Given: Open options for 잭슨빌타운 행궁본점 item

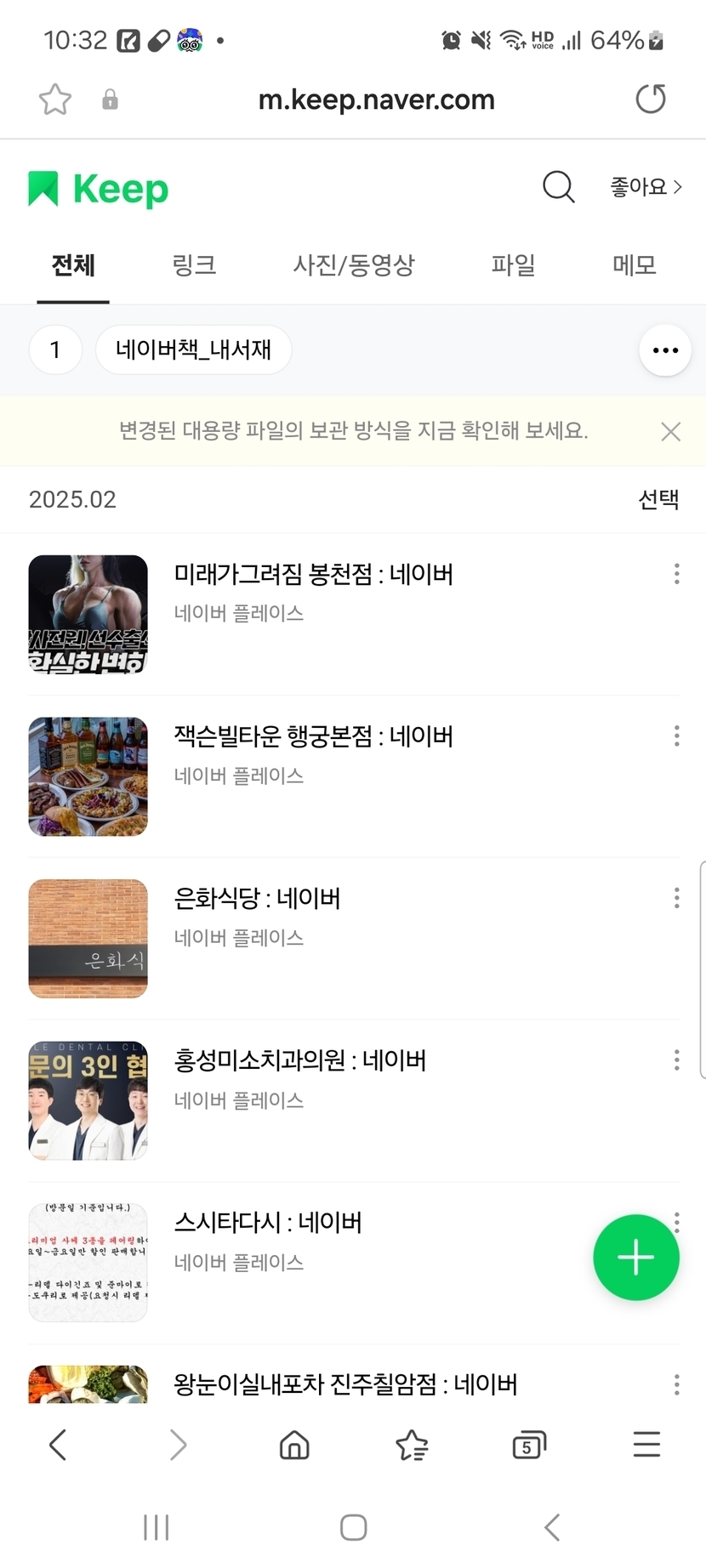Looking at the screenshot, I should tap(676, 736).
